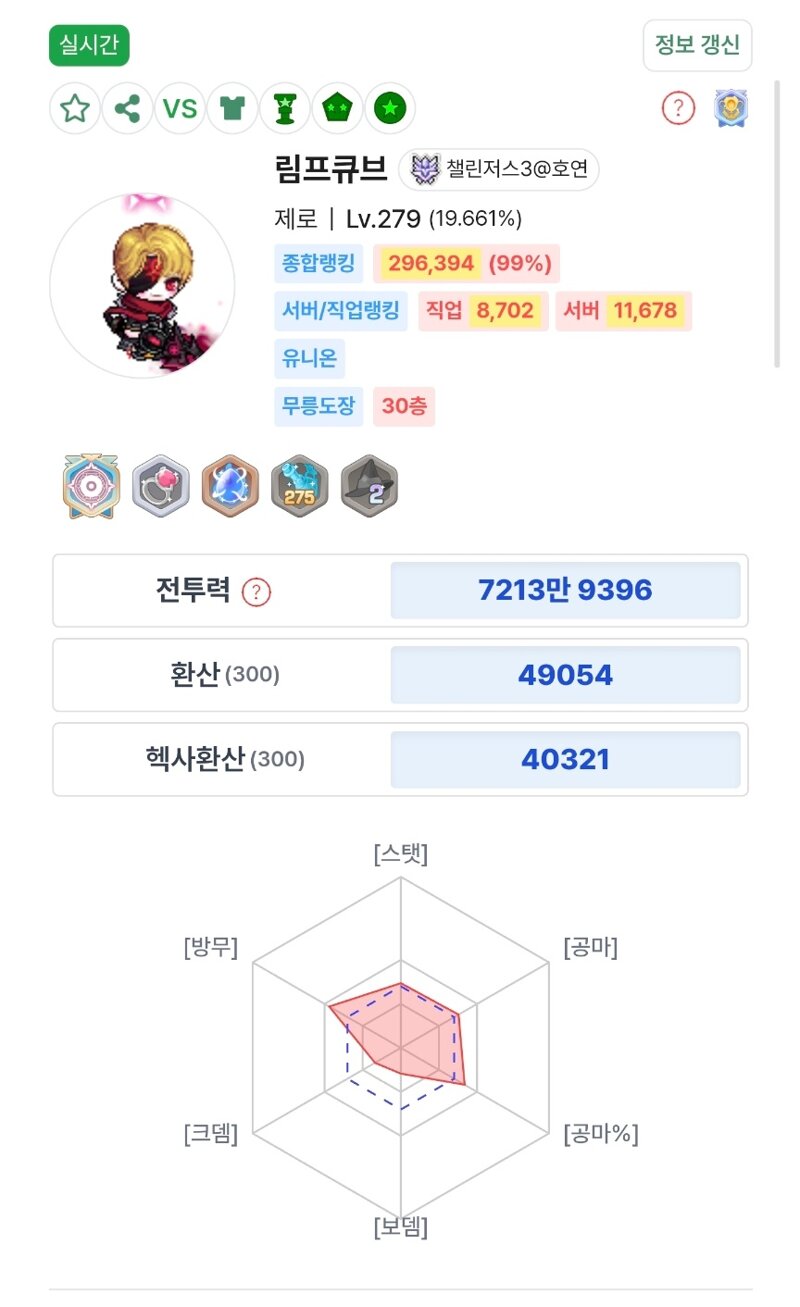Open the top help question mark

[678, 108]
